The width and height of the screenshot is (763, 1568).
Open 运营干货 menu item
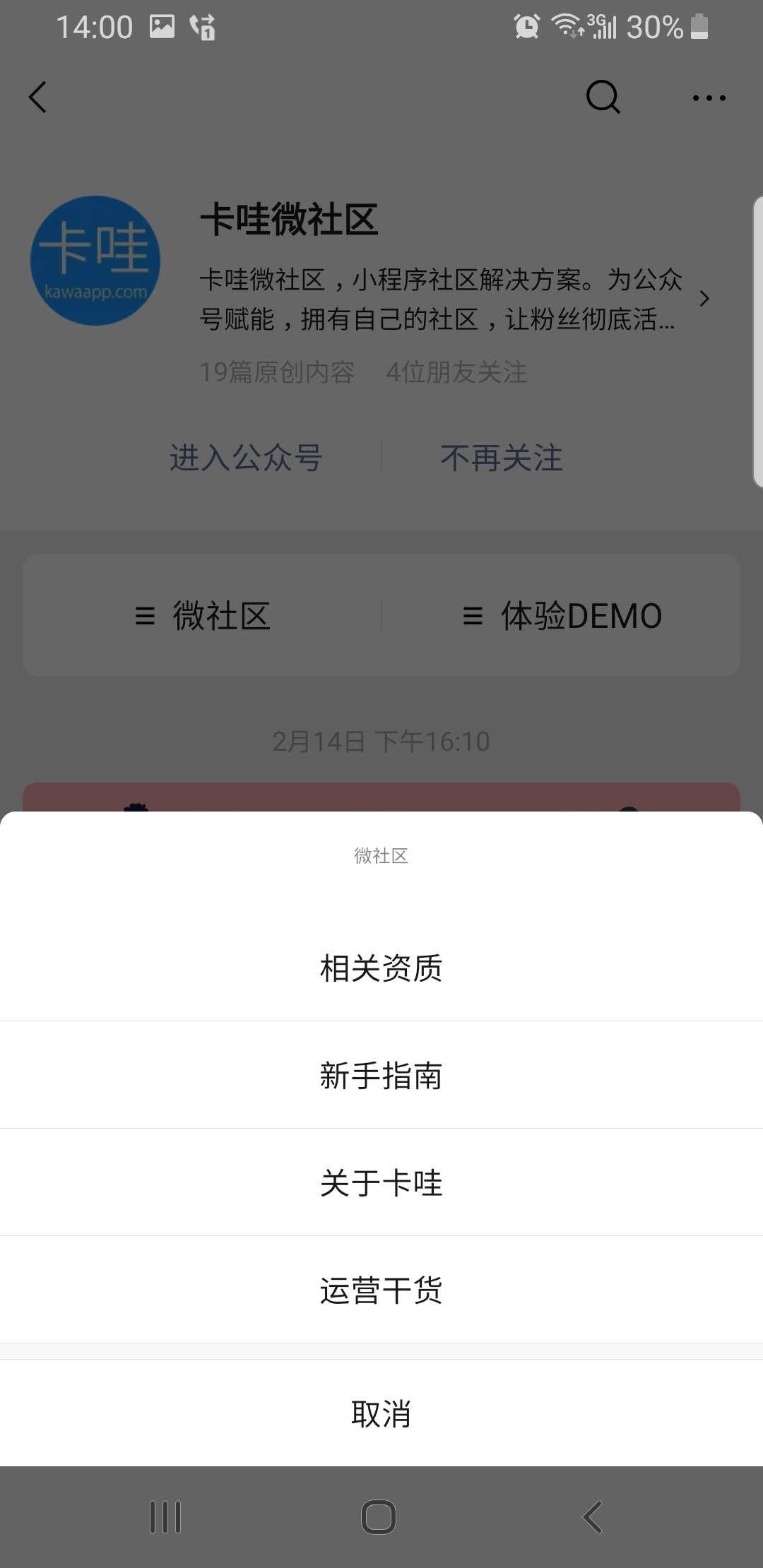click(381, 1290)
